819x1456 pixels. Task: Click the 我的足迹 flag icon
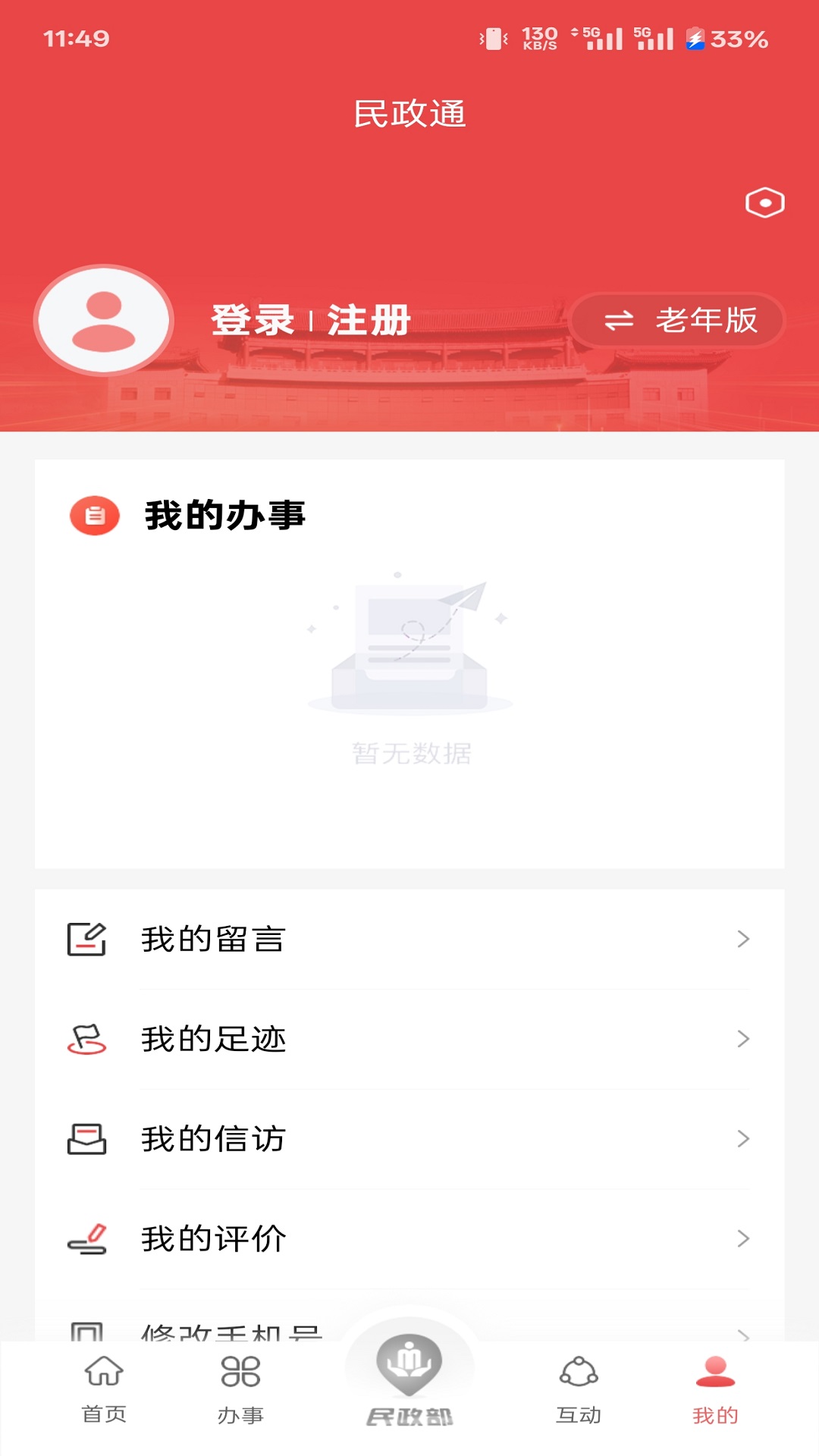(87, 1038)
